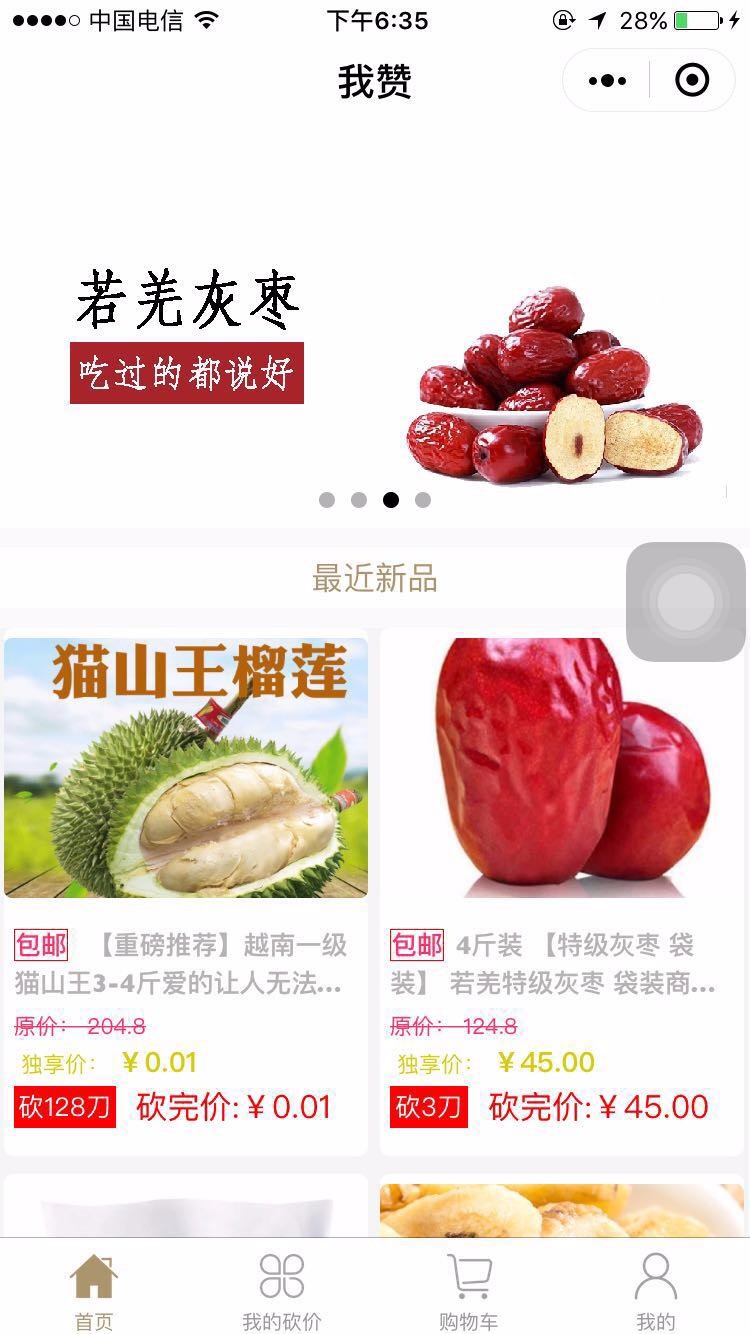The image size is (750, 1334).
Task: Open the 购物车 tab
Action: (469, 1291)
